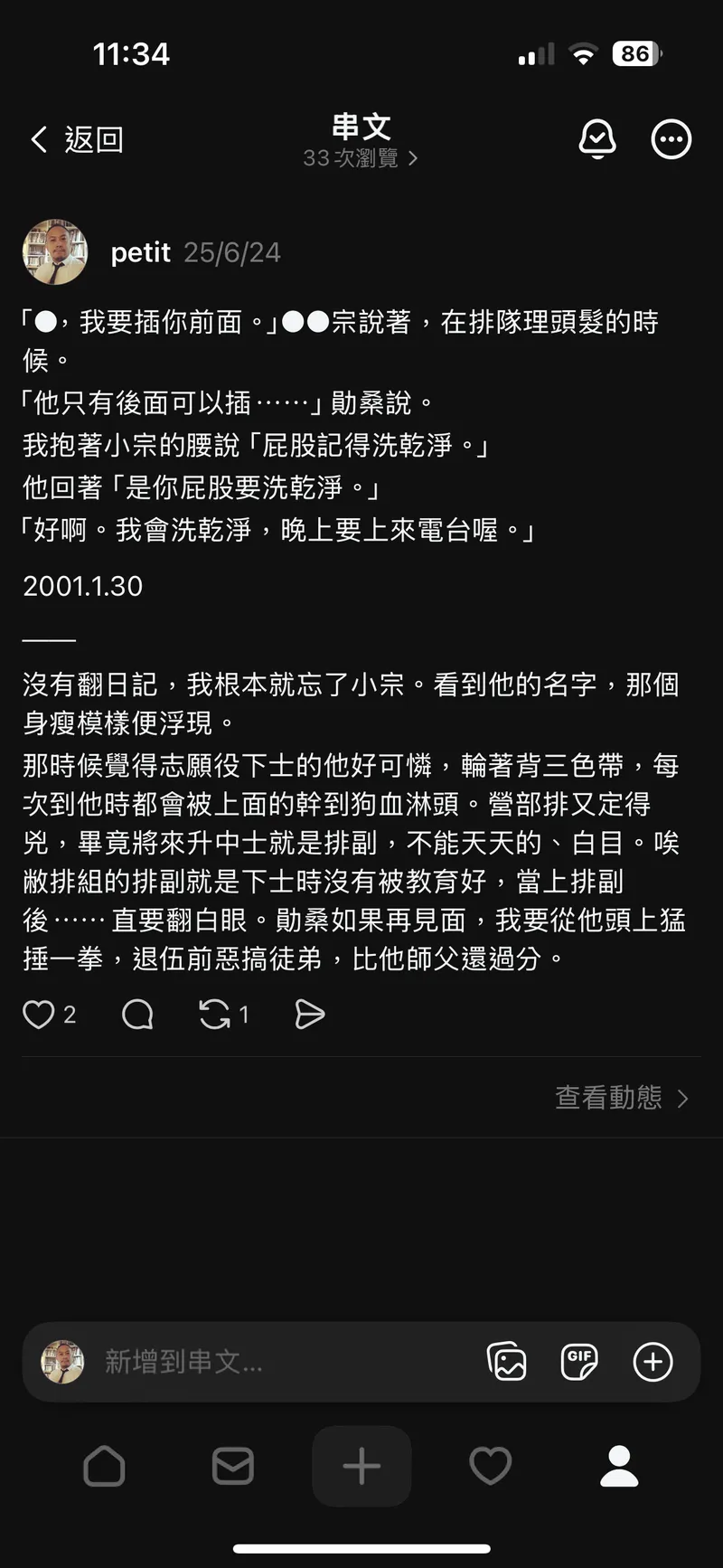The height and width of the screenshot is (1568, 723).
Task: Repost petit's thread
Action: 217,1015
